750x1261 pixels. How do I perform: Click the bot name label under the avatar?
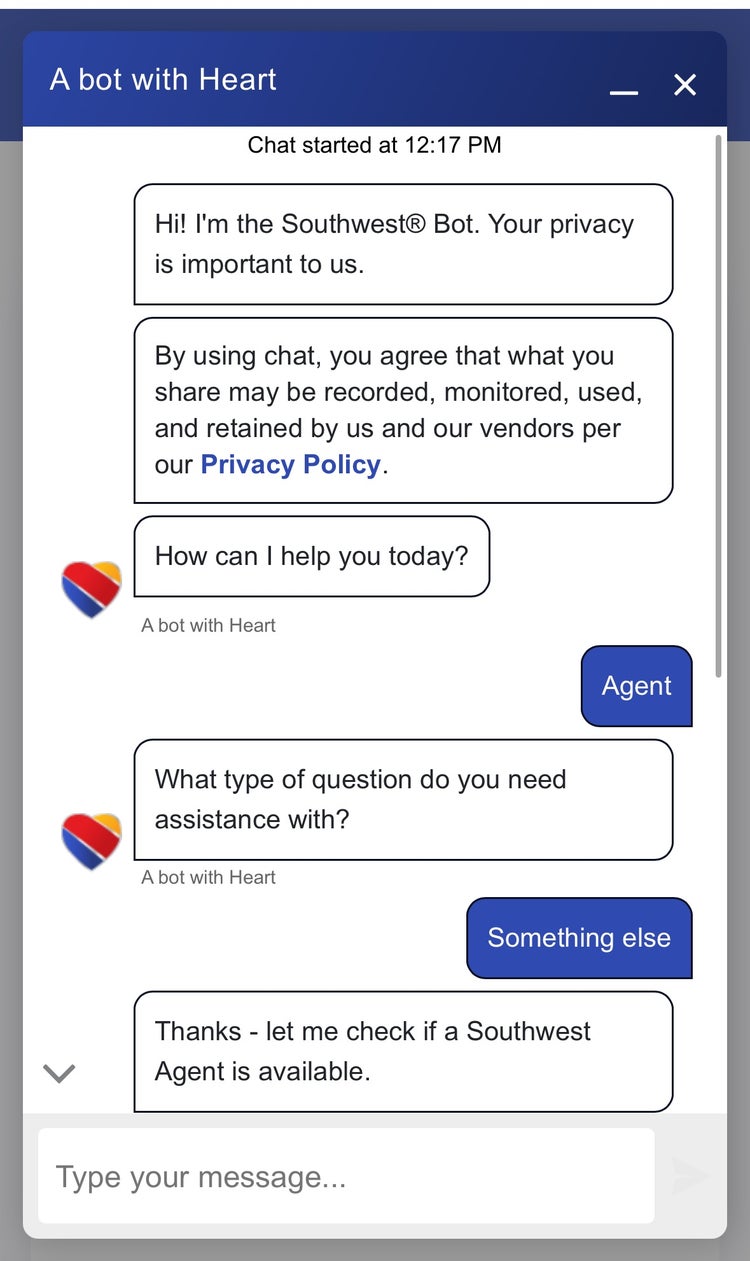(x=207, y=625)
